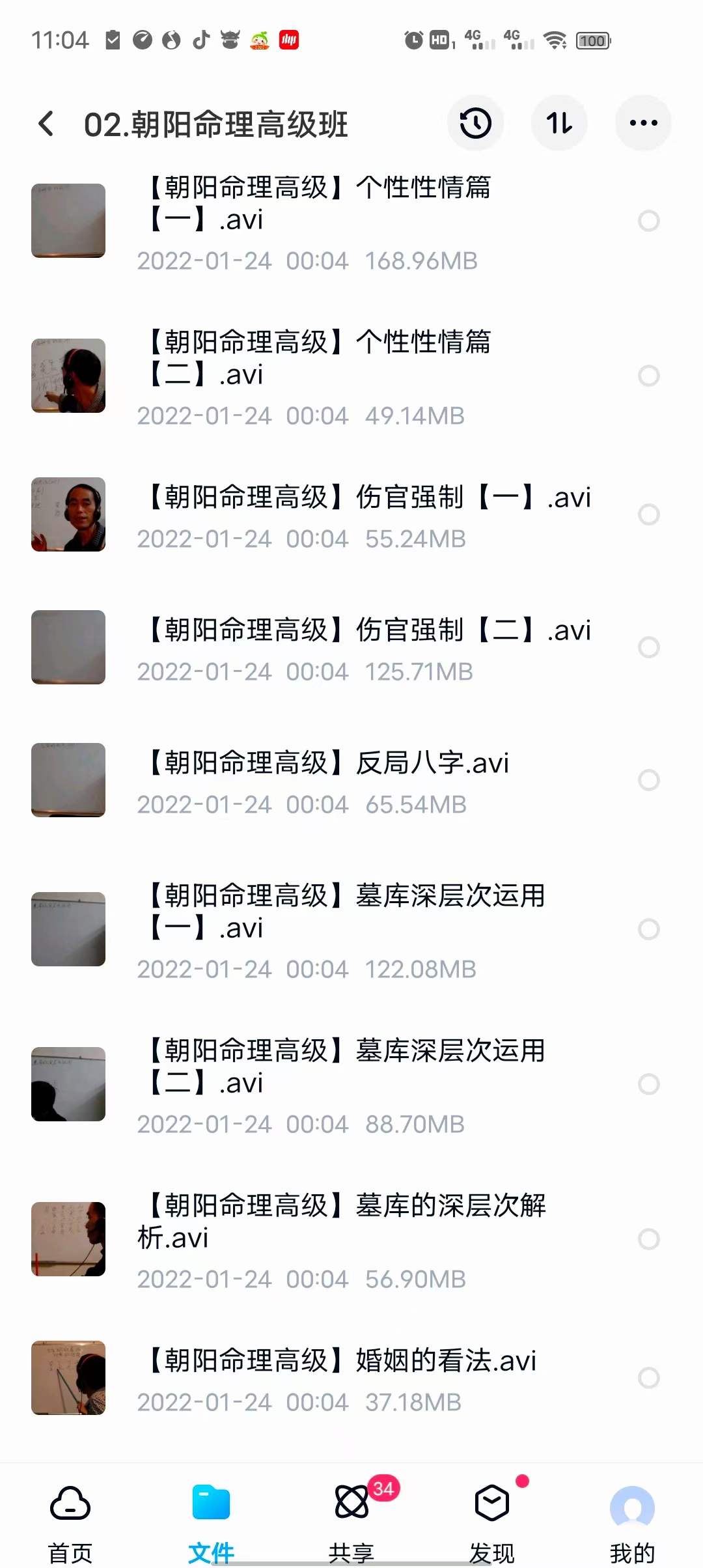
Task: Switch to the 首页 tab
Action: point(68,1524)
